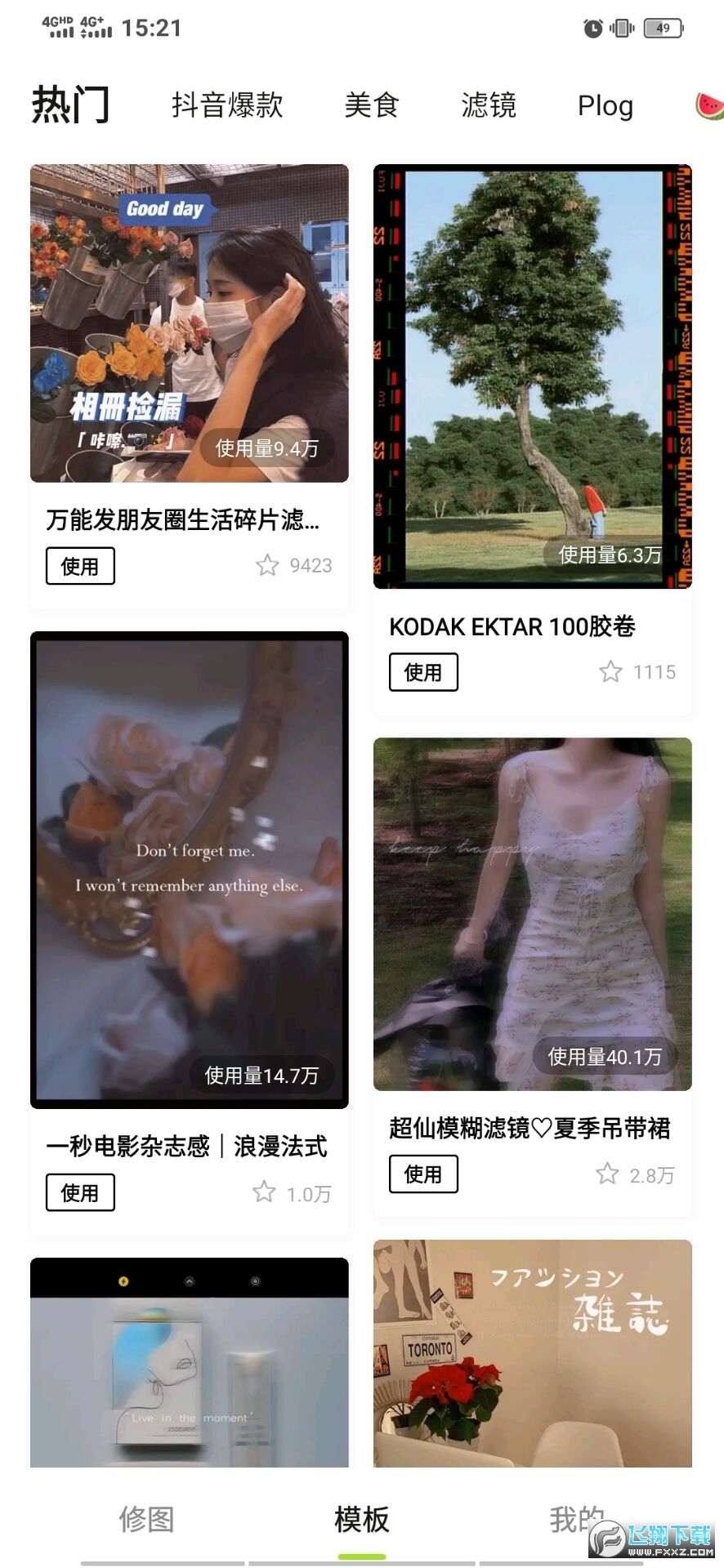The image size is (724, 1568).
Task: Tap the alarm clock icon in status bar
Action: [591, 26]
